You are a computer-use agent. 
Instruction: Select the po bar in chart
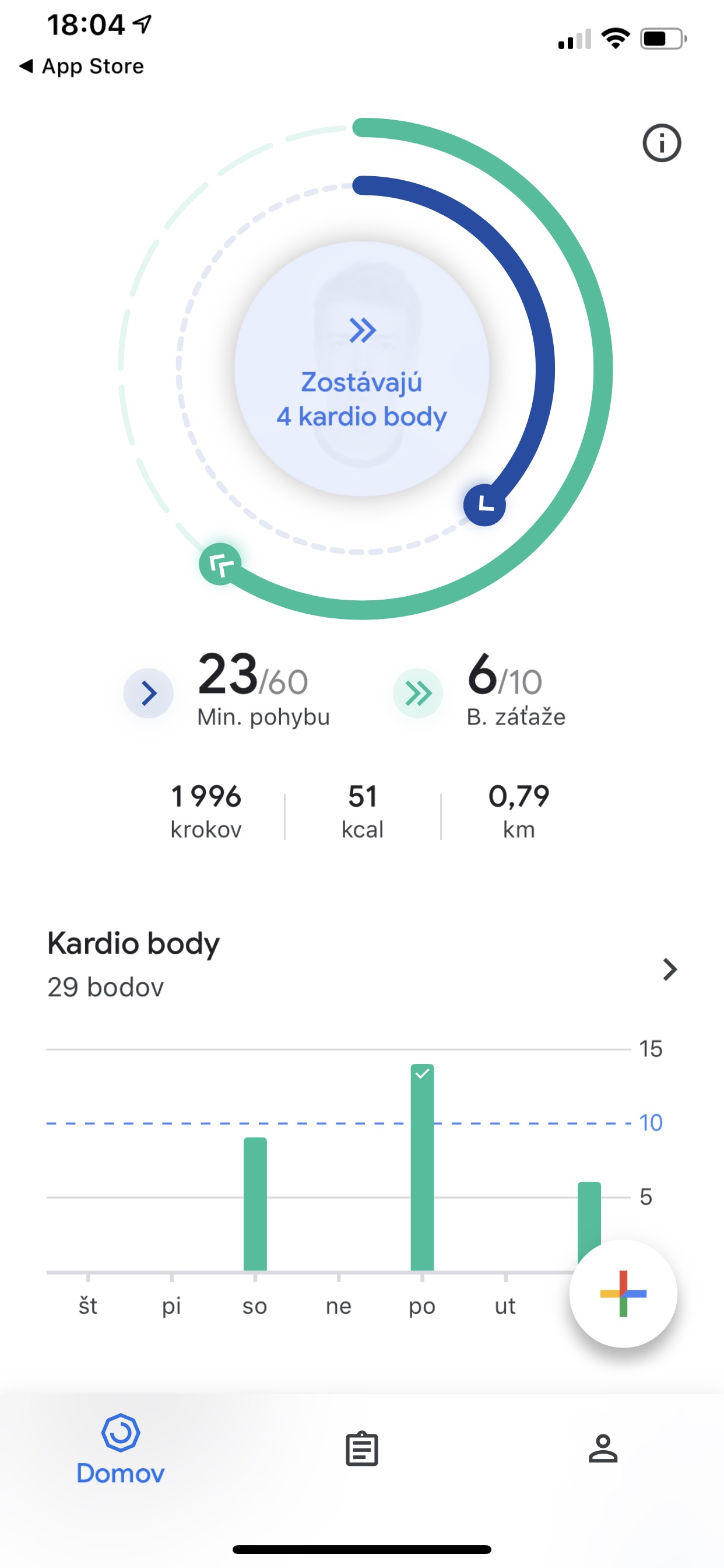pos(422,1167)
